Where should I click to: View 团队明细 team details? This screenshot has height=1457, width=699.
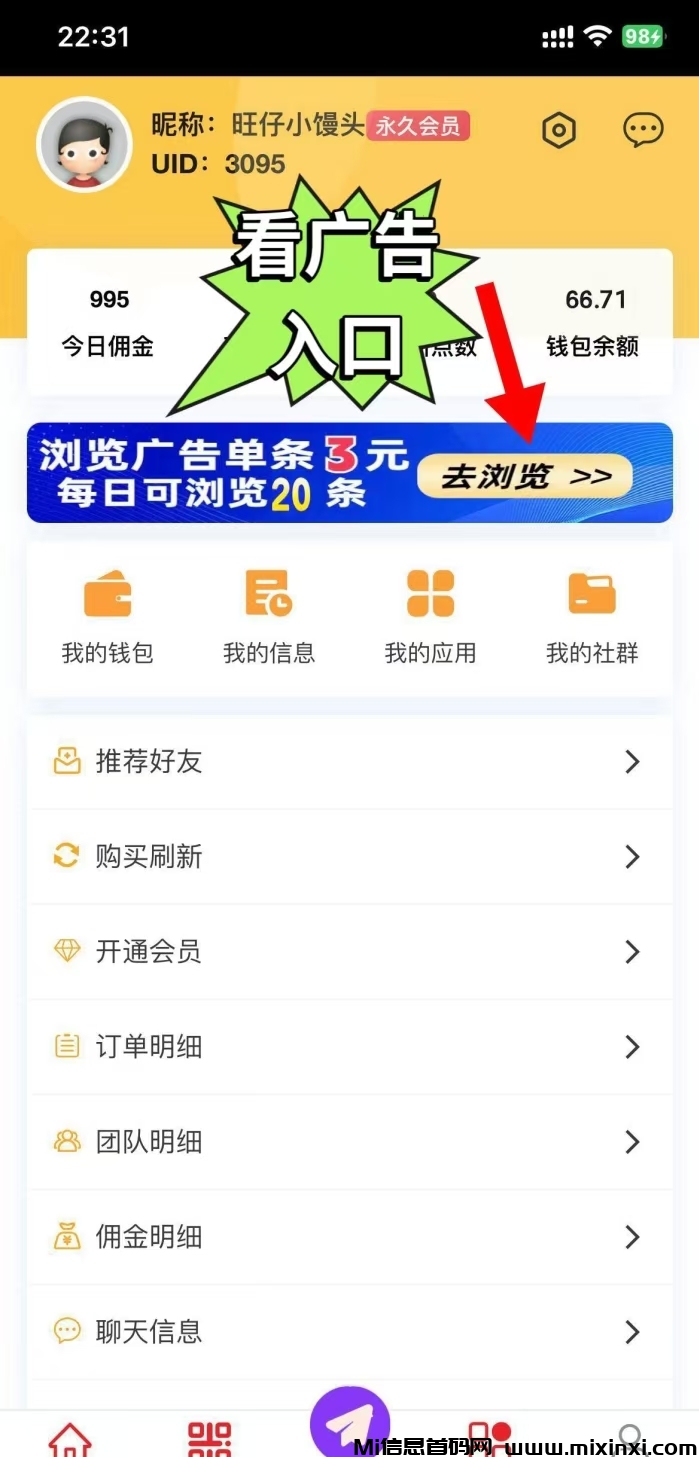pos(349,1142)
